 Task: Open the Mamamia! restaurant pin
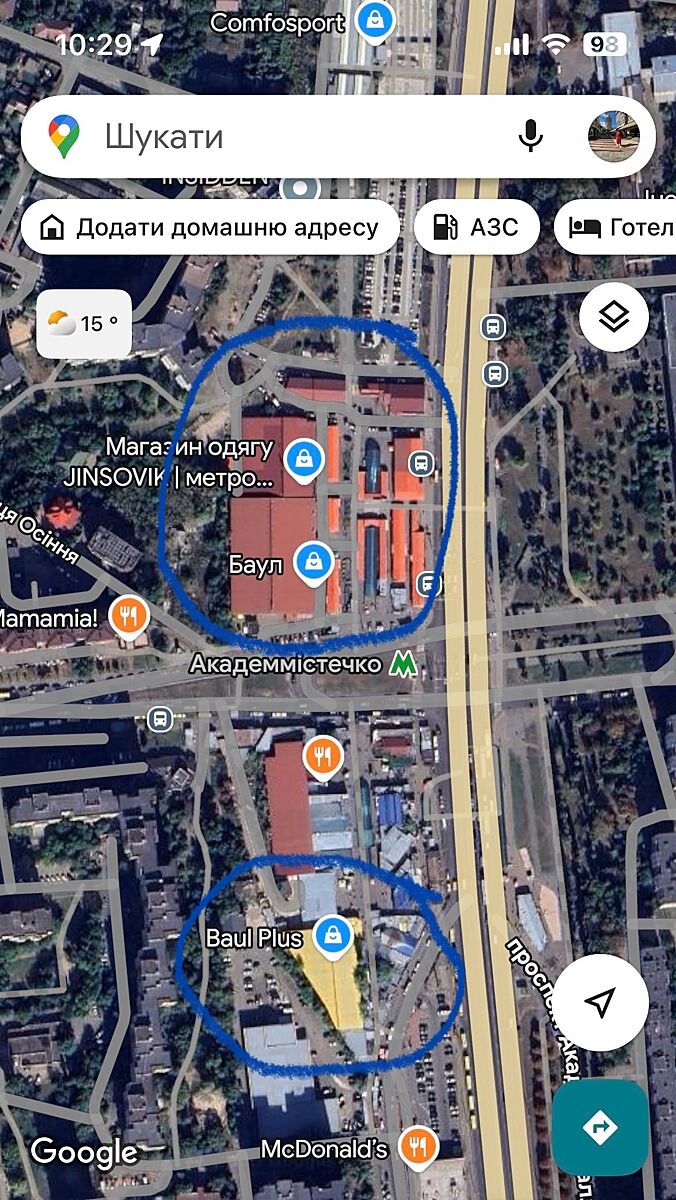coord(127,617)
